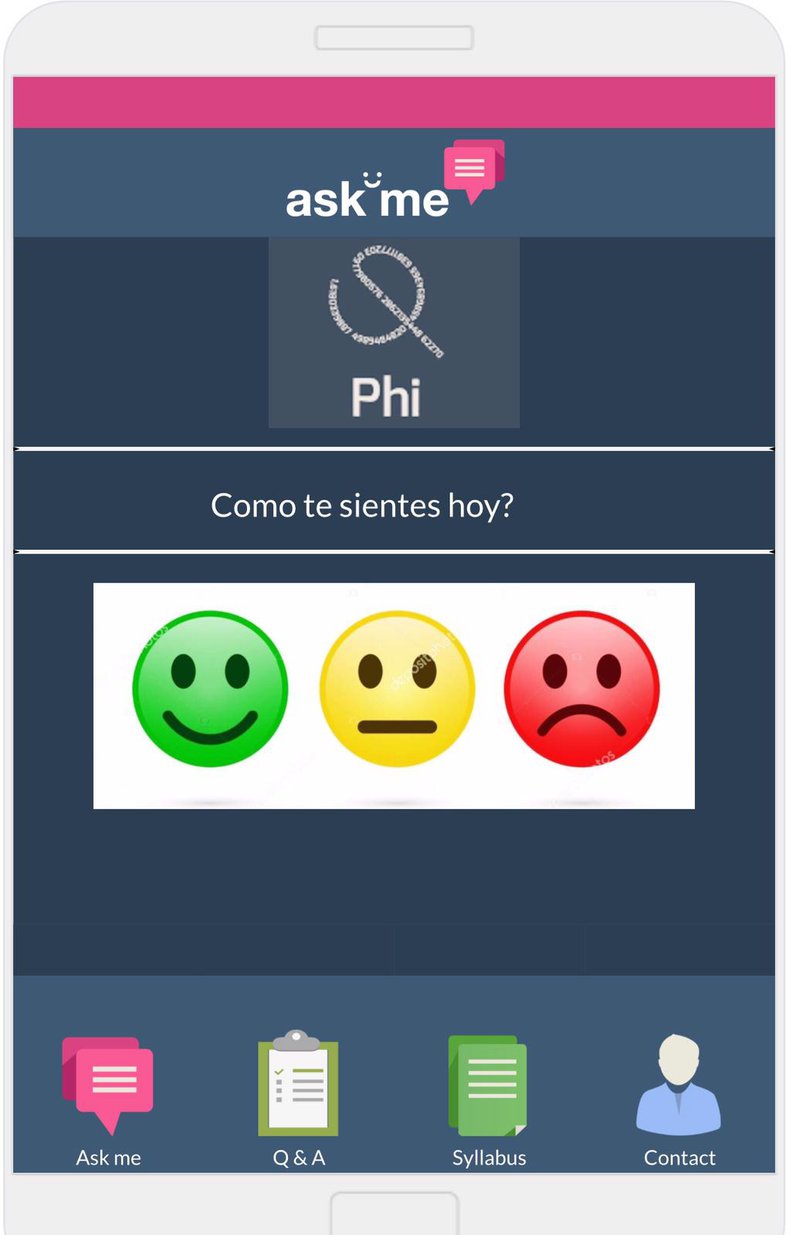The image size is (800, 1235).
Task: Open the Contact tab
Action: coord(679,1100)
